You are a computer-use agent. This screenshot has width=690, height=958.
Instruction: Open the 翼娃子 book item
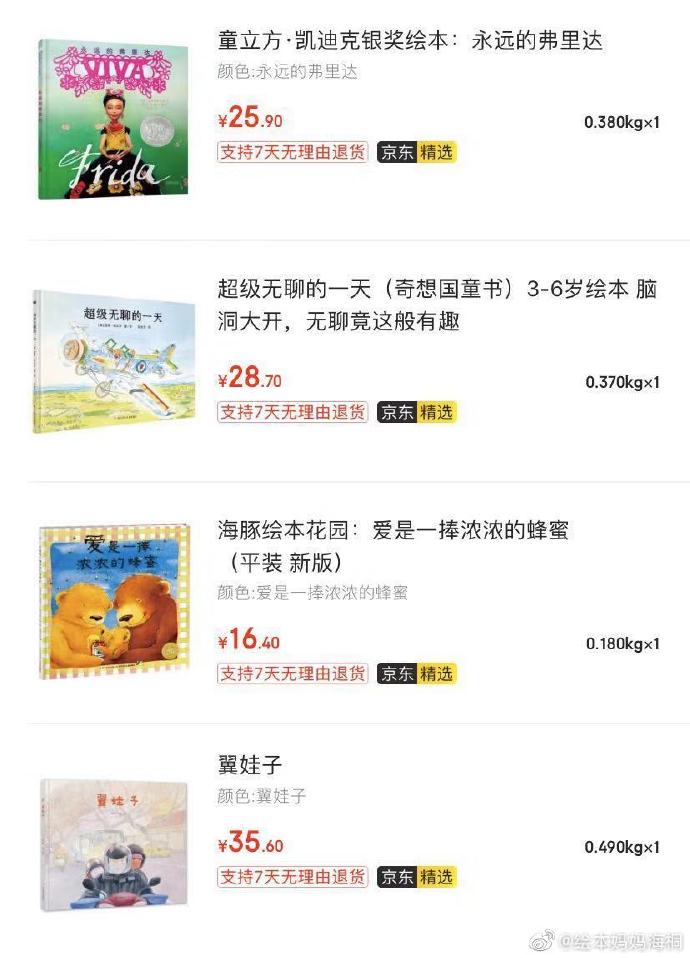coord(250,765)
